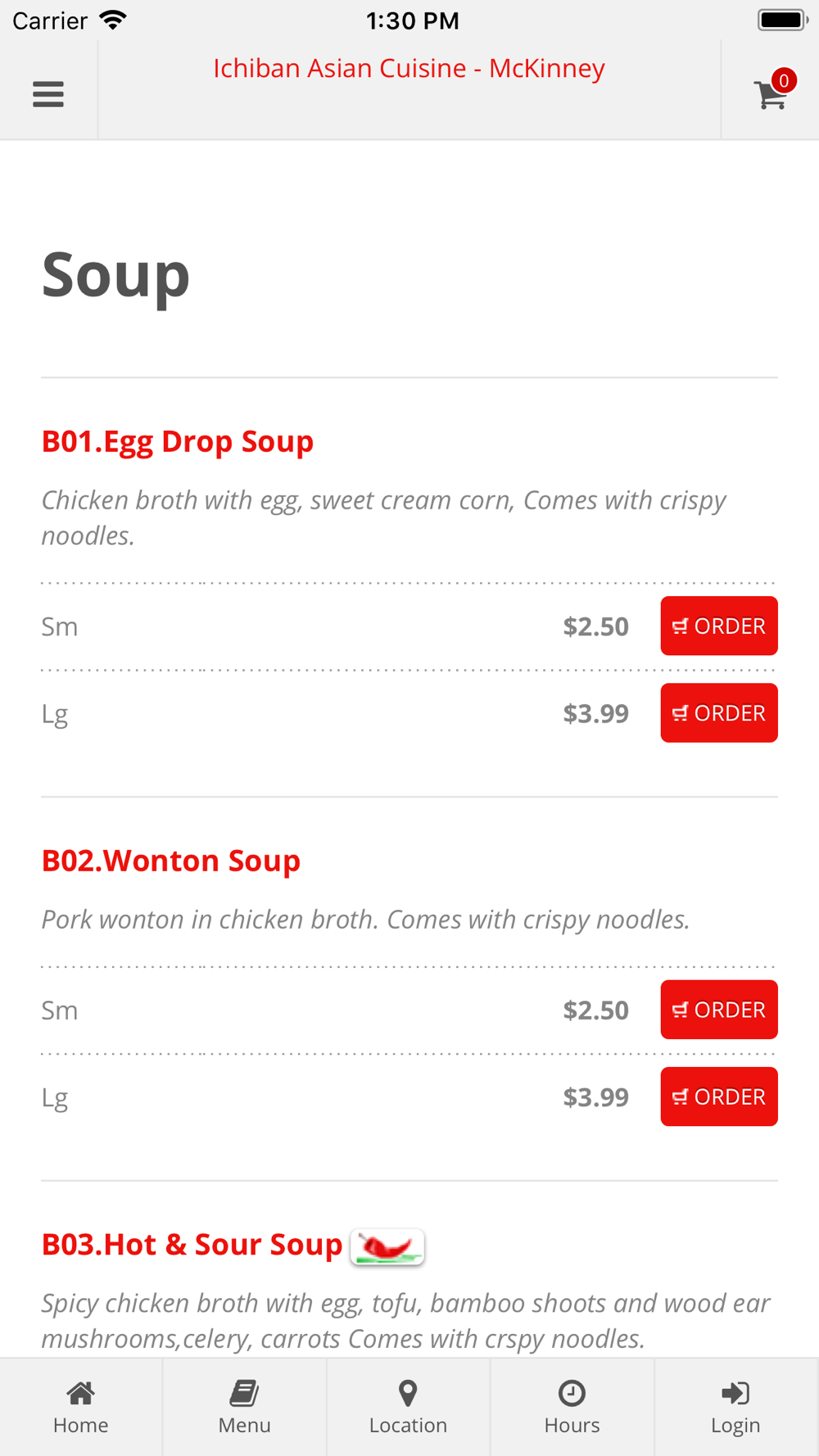819x1456 pixels.
Task: Open B02.Wonton Soup item title
Action: [171, 861]
